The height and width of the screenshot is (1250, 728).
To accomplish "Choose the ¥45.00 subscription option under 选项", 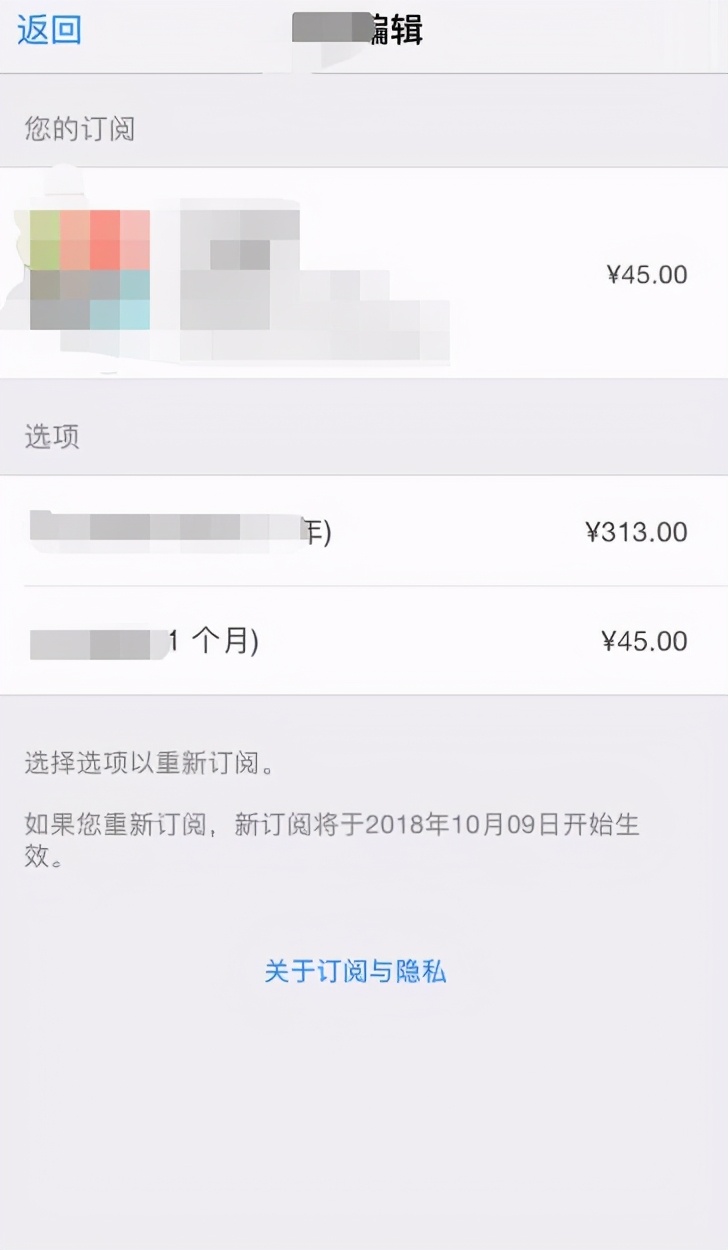I will (364, 640).
